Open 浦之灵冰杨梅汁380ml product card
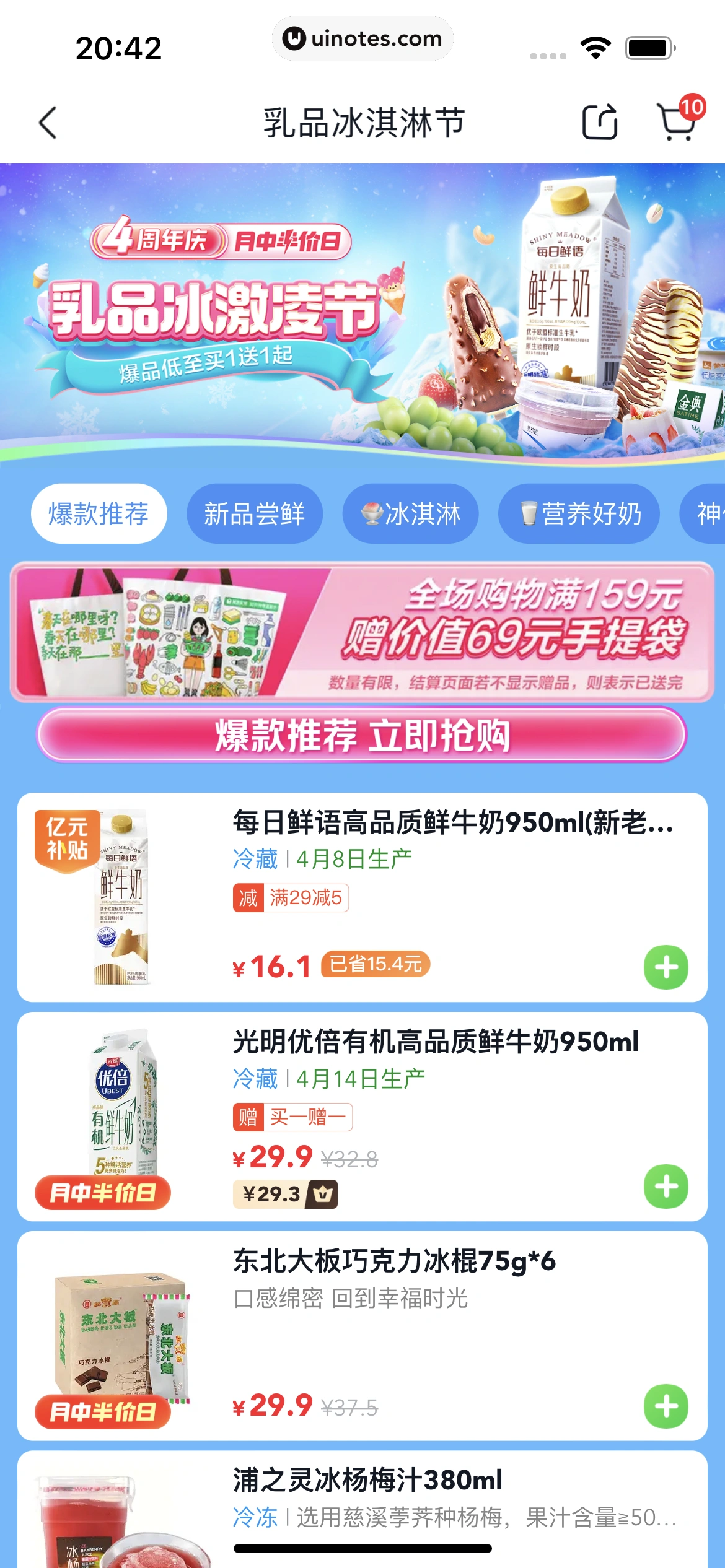 [367, 1480]
